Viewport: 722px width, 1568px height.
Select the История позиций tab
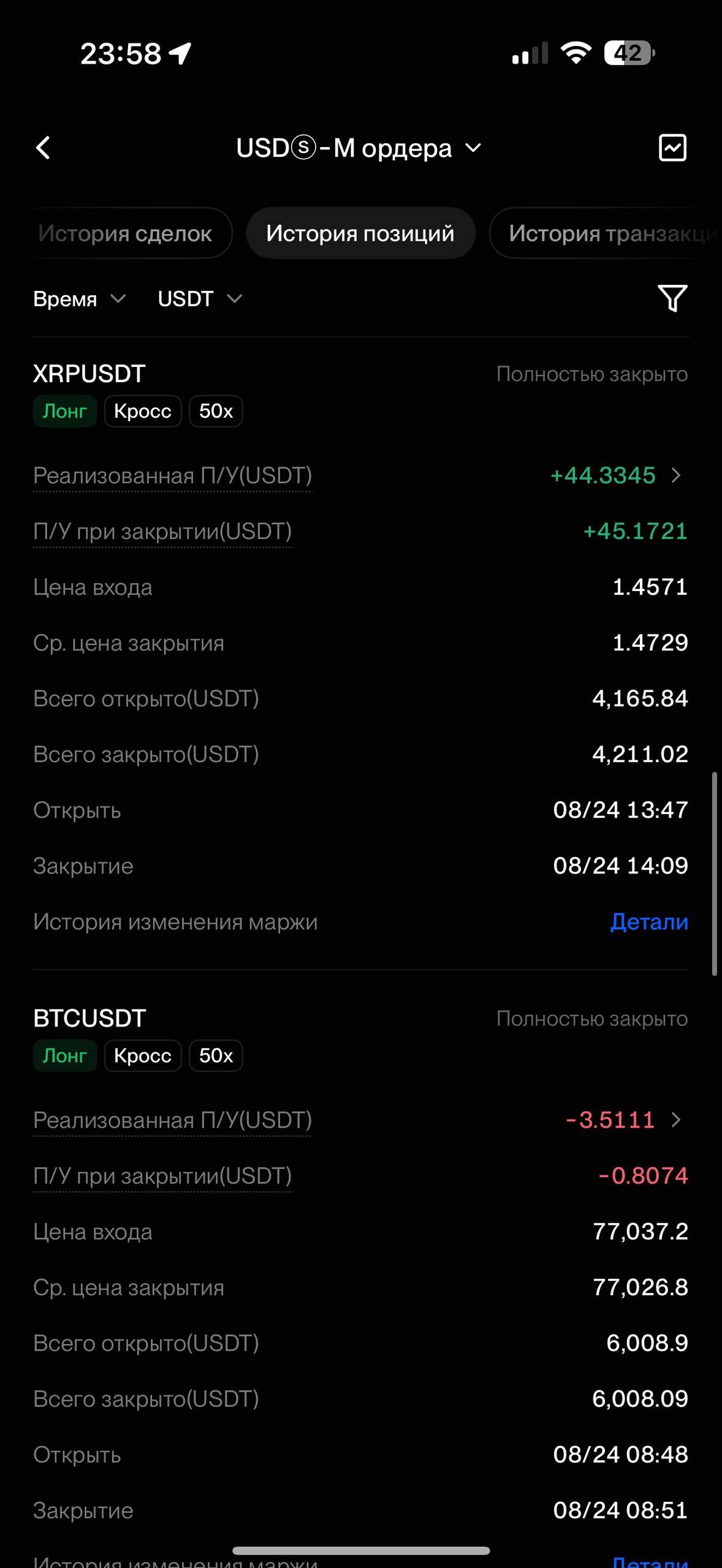pos(360,233)
